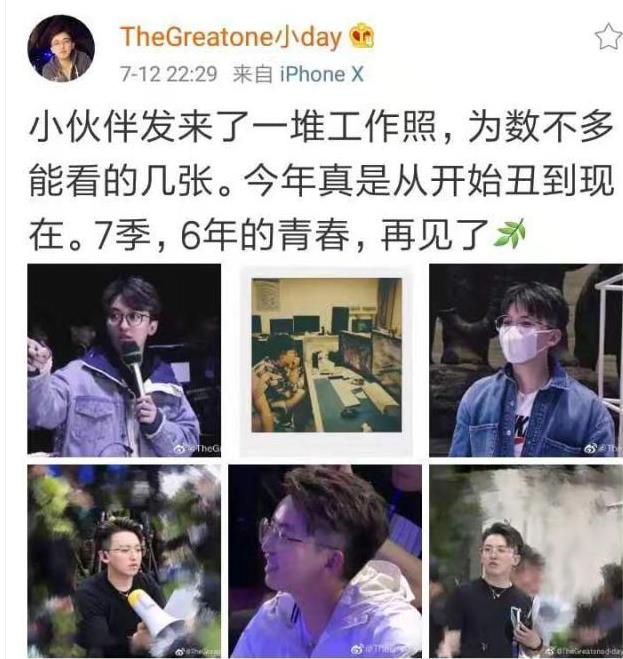Open the photo of man in black shirt outdoors

pos(525,560)
